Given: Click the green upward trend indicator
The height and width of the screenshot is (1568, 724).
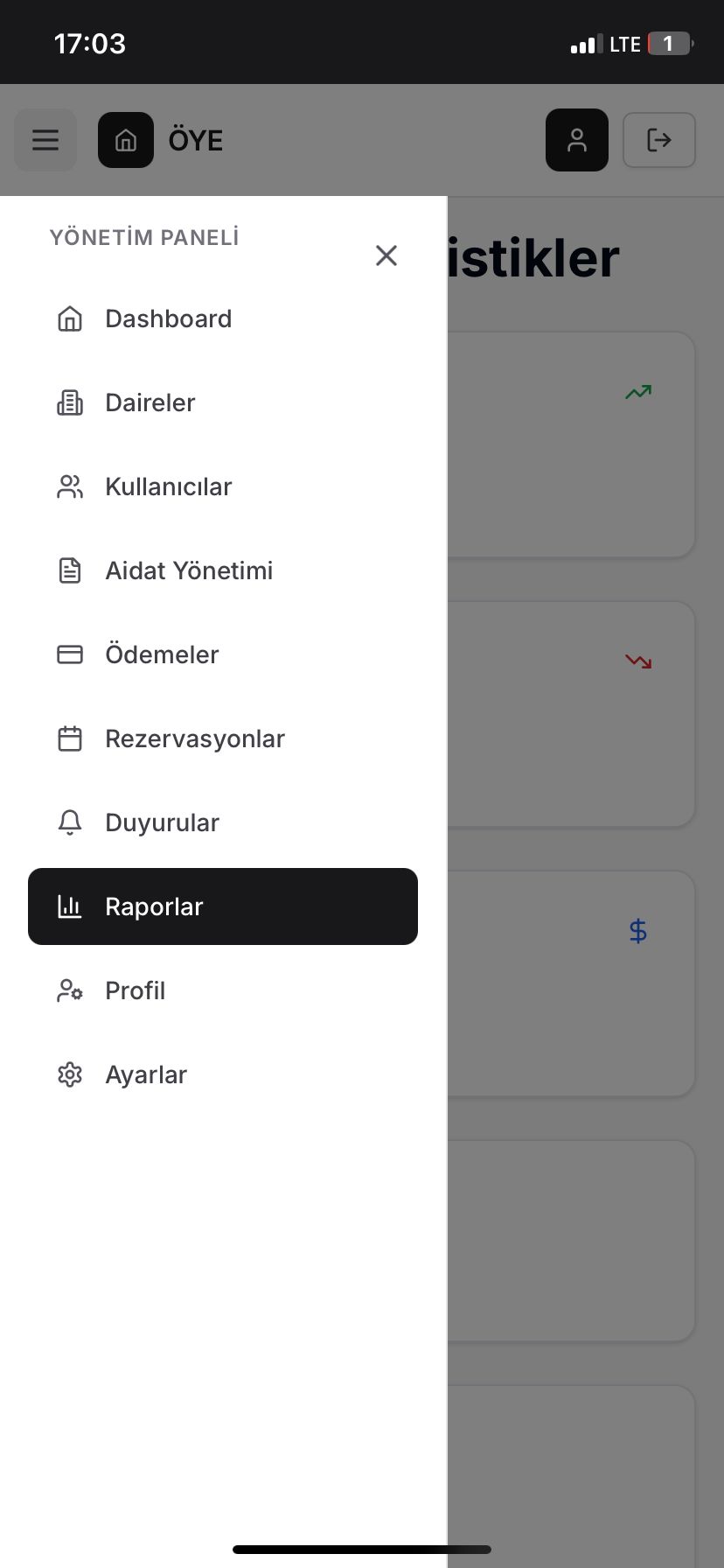Looking at the screenshot, I should (637, 392).
